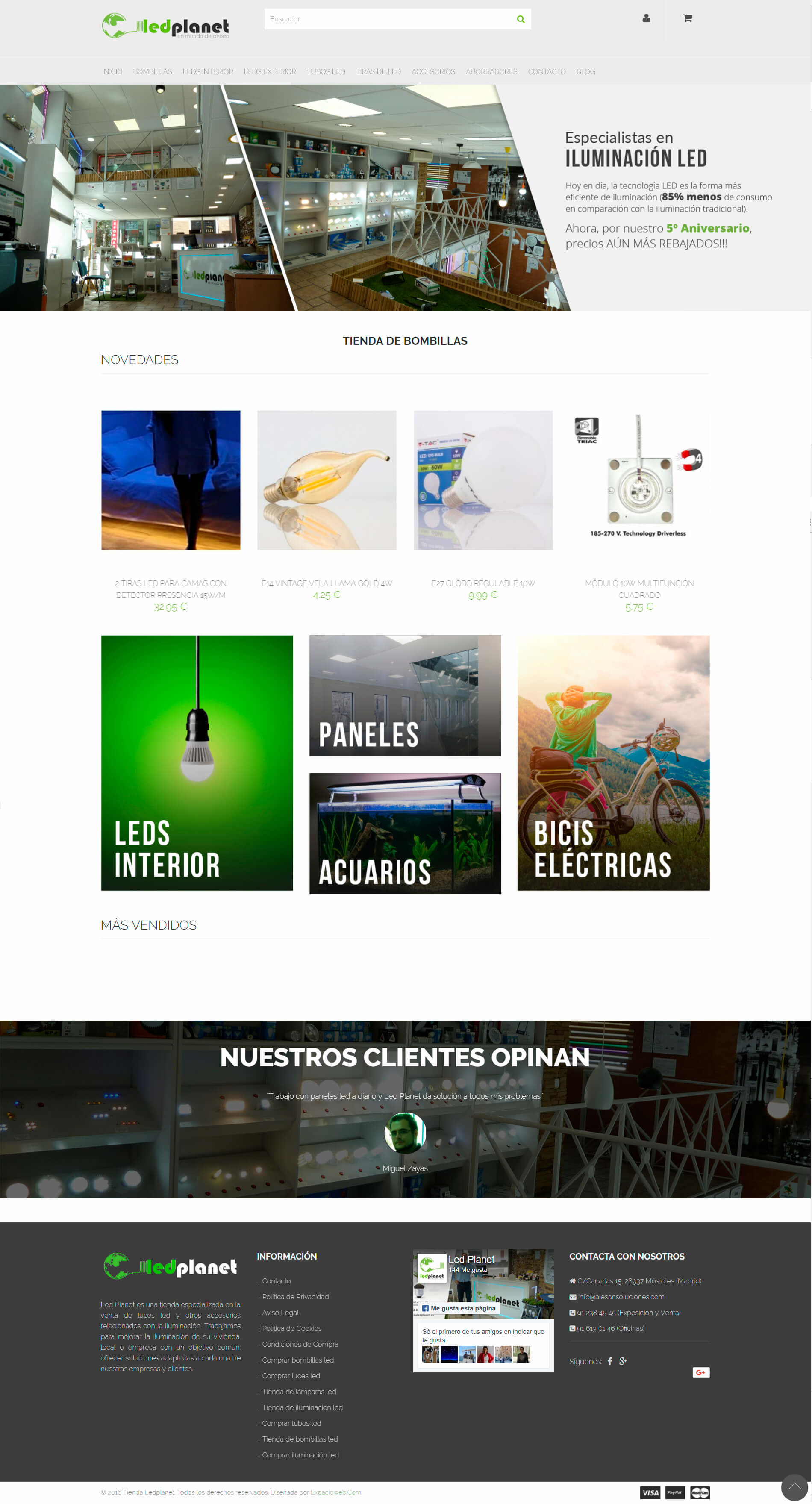Screen dimensions: 812x1504
Task: Tap the green search magnifier icon
Action: [520, 19]
